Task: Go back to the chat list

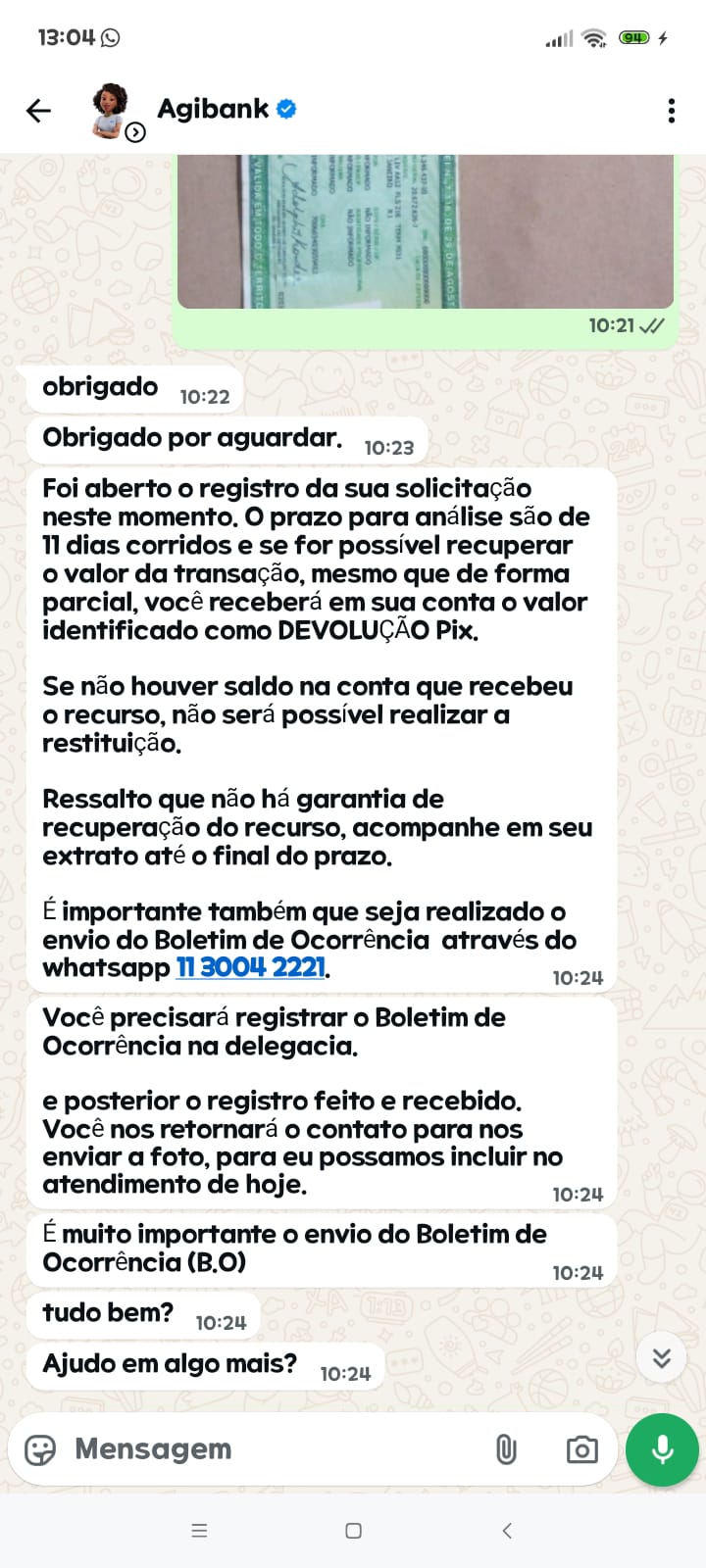Action: tap(38, 111)
